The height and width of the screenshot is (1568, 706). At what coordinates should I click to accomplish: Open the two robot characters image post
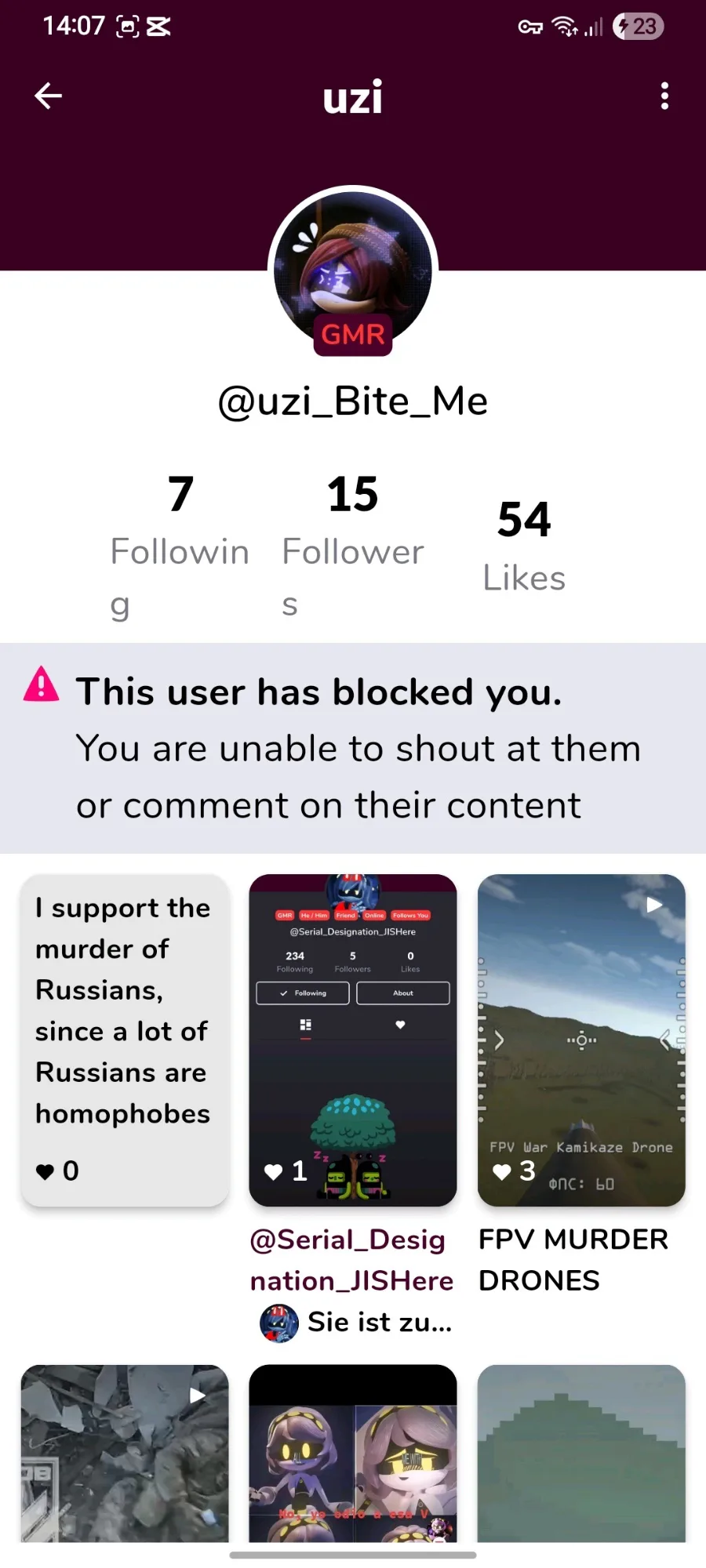tap(353, 1453)
